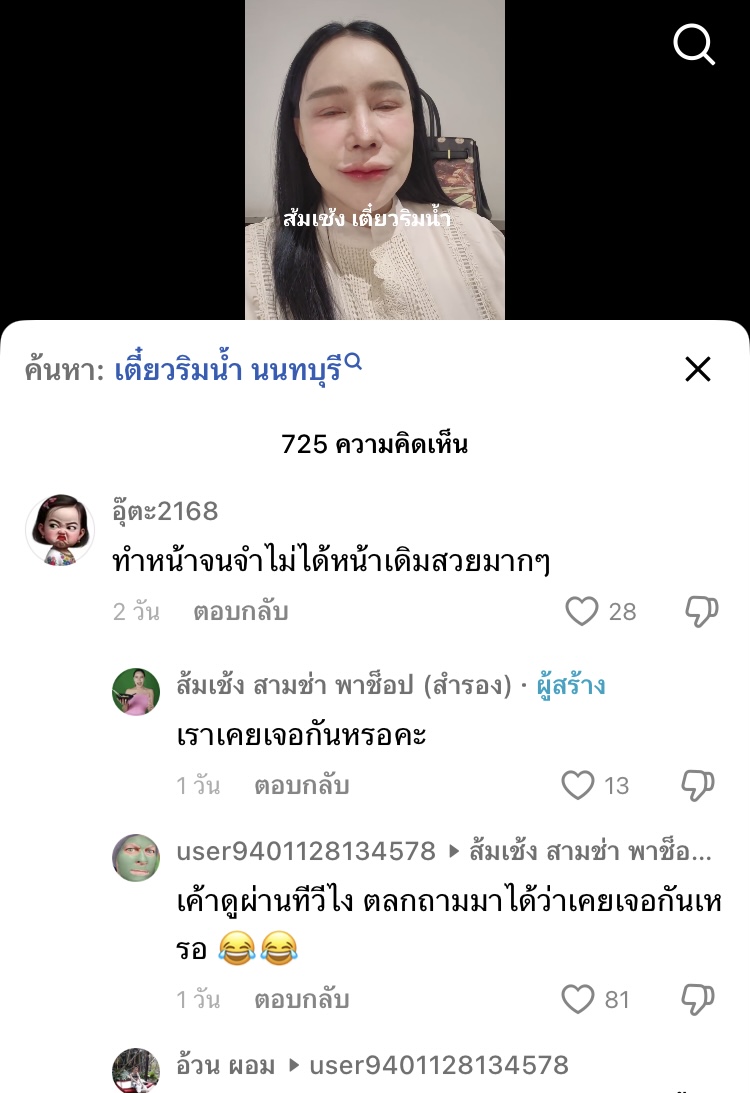This screenshot has width=750, height=1093.
Task: Close the comments panel
Action: pos(697,369)
